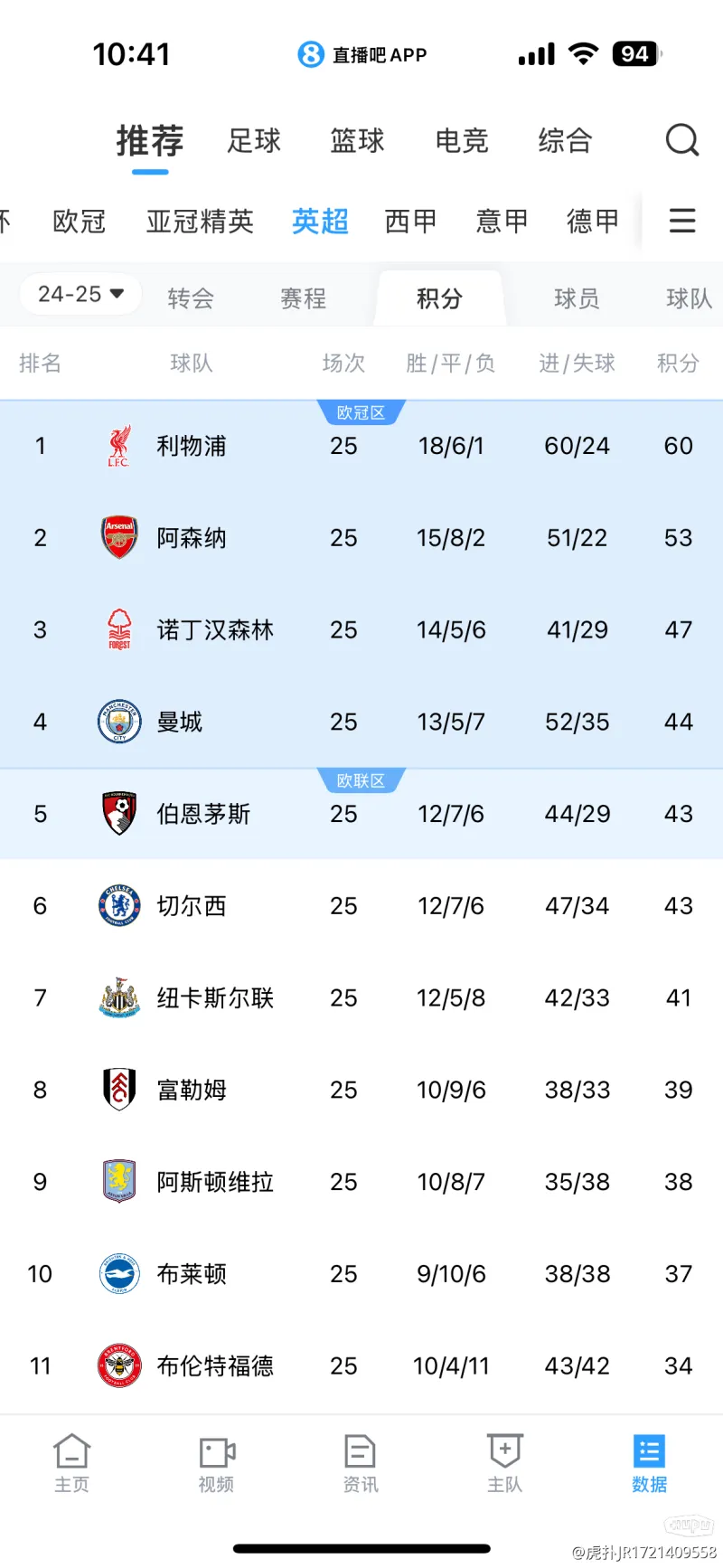Go to the 资讯 bottom tab
Image resolution: width=723 pixels, height=1568 pixels.
361,1463
